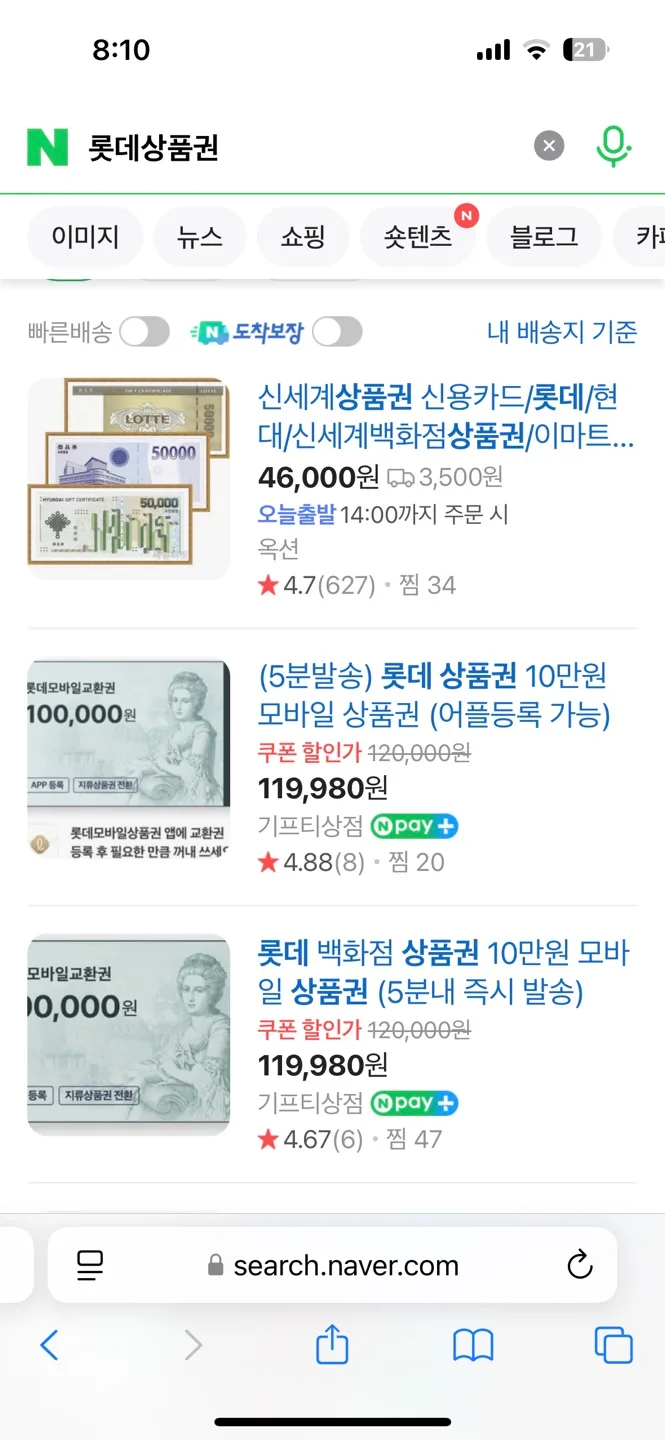Share this page from Safari toolbar

click(332, 1345)
